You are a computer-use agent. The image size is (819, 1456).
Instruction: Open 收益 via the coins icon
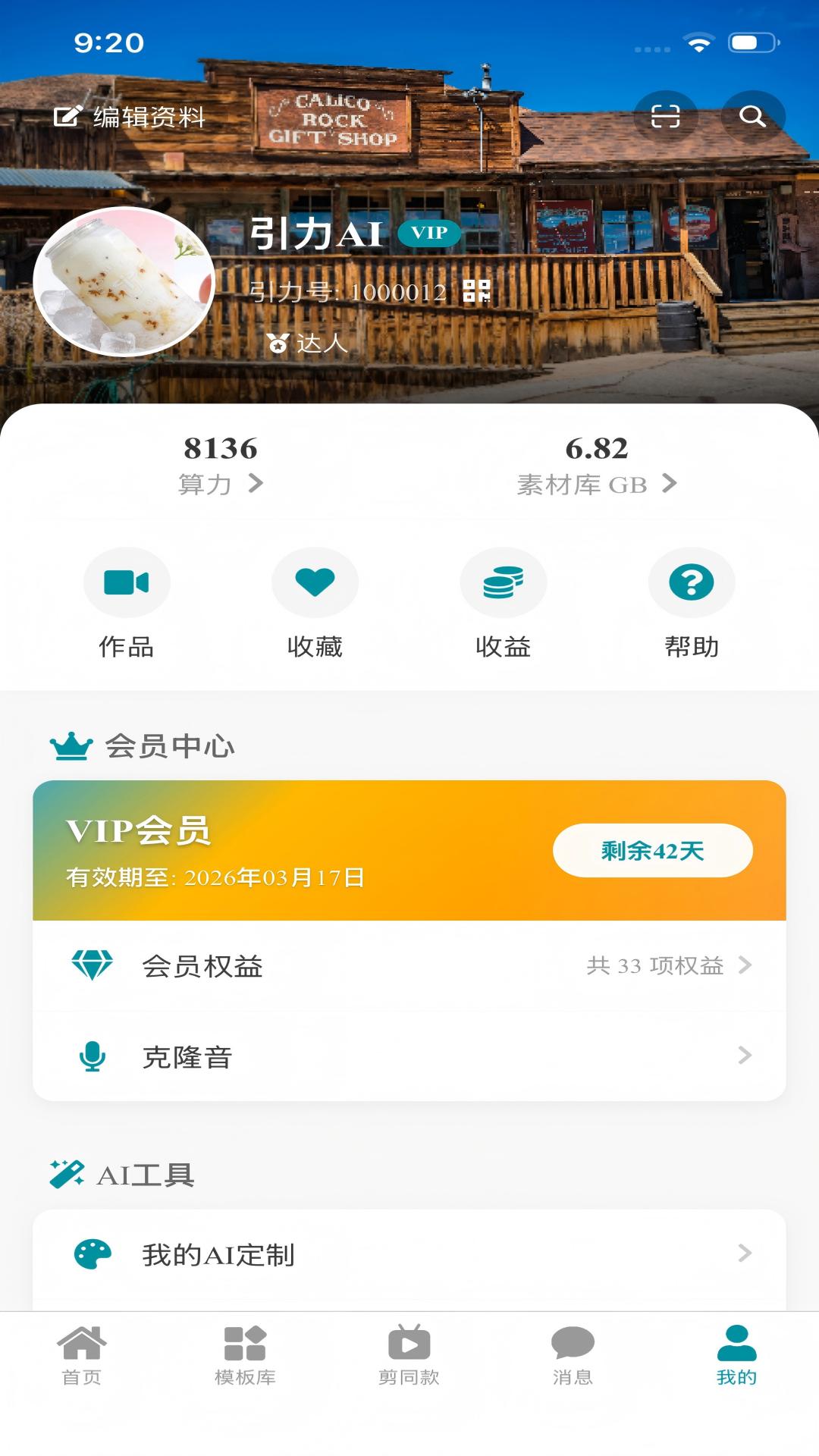[503, 582]
